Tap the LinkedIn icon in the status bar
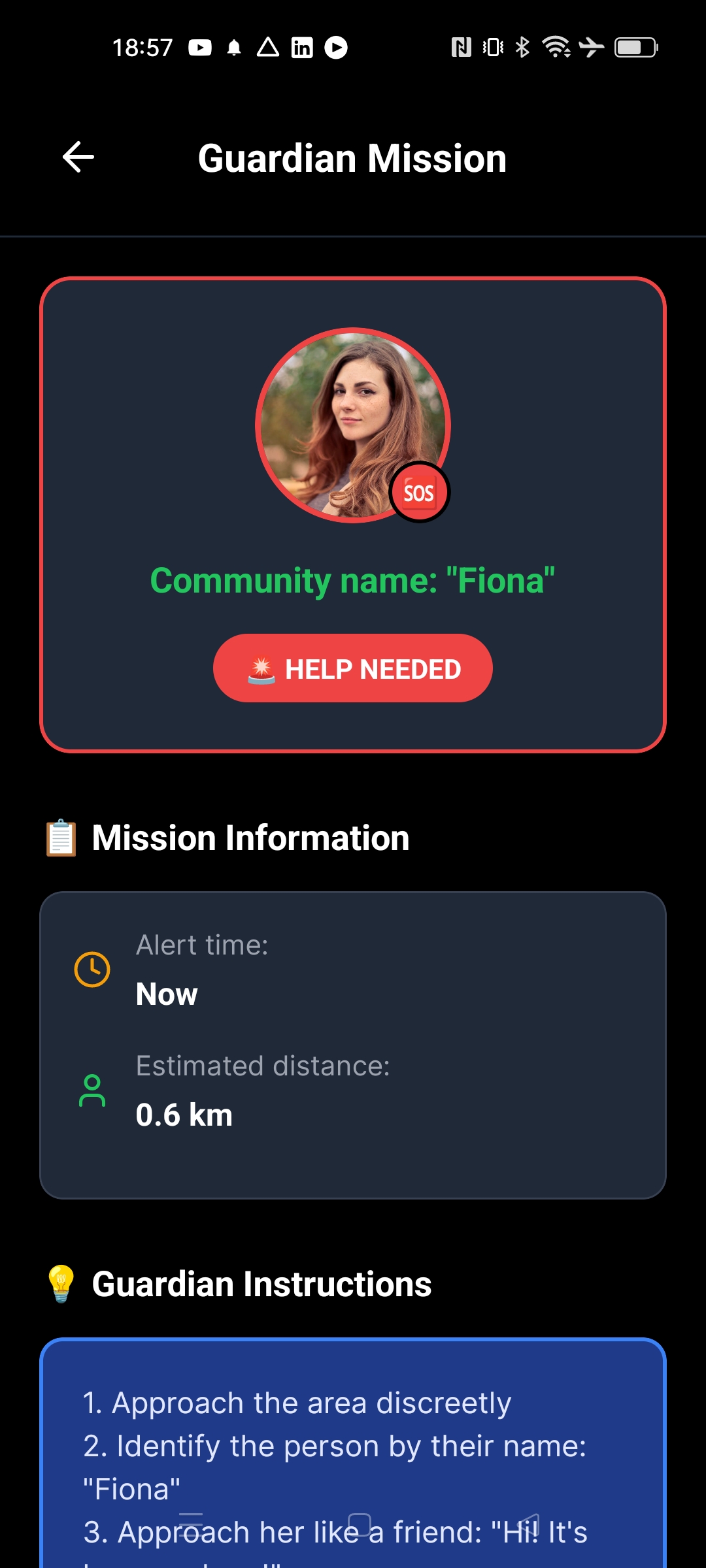Viewport: 706px width, 1568px height. [x=301, y=46]
